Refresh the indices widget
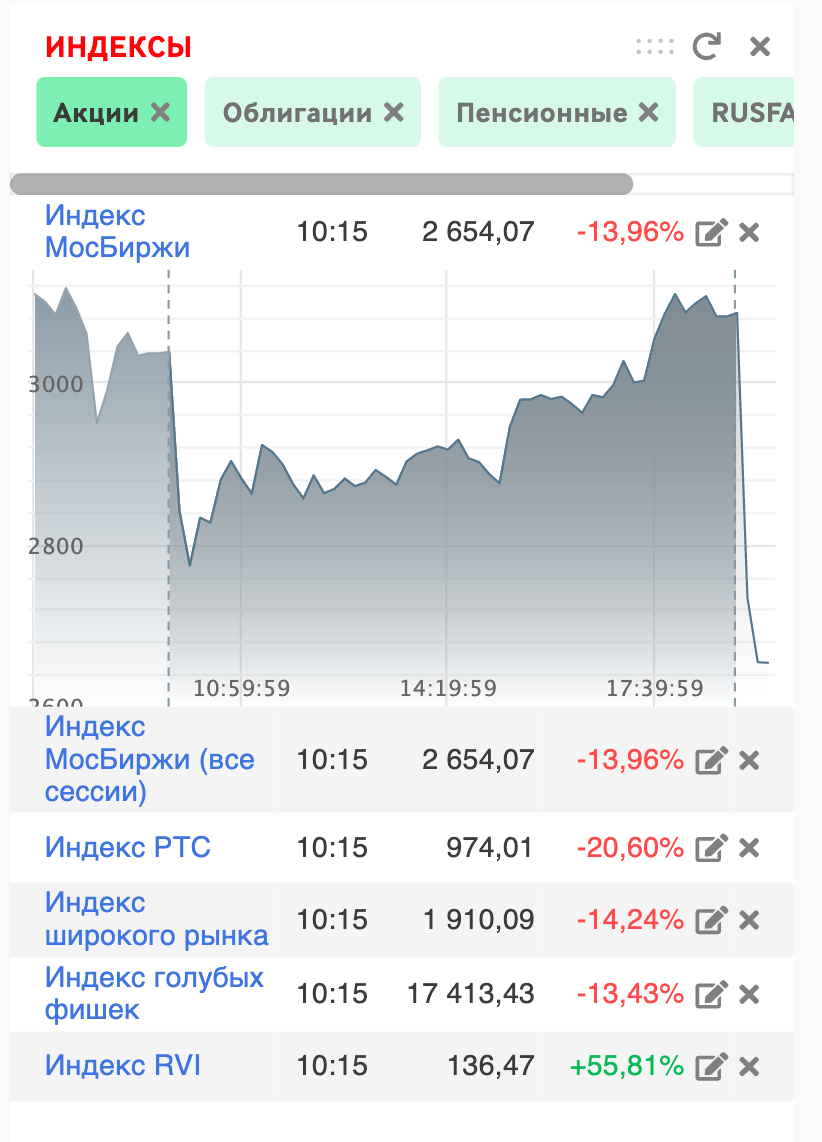822x1142 pixels. click(x=707, y=46)
